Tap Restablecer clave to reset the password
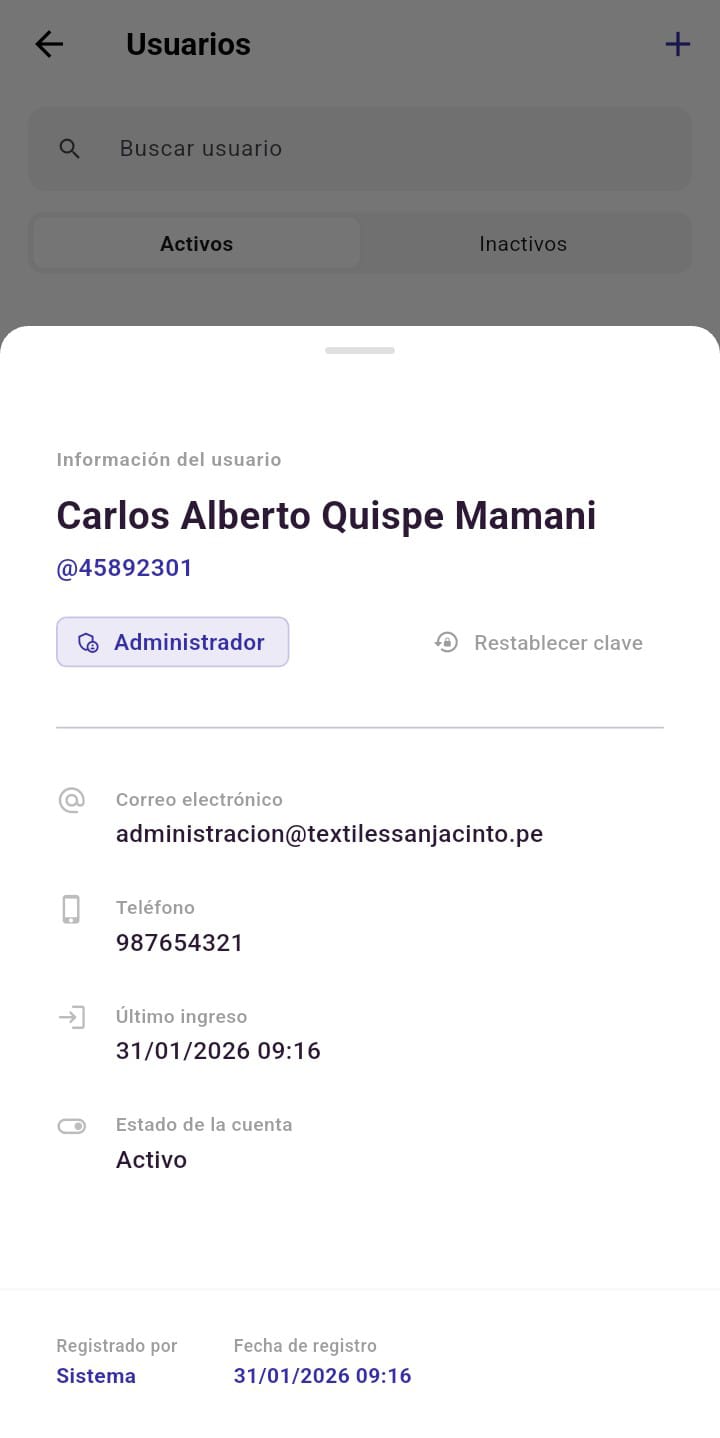Screen dimensions: 720x1438 pos(559,642)
